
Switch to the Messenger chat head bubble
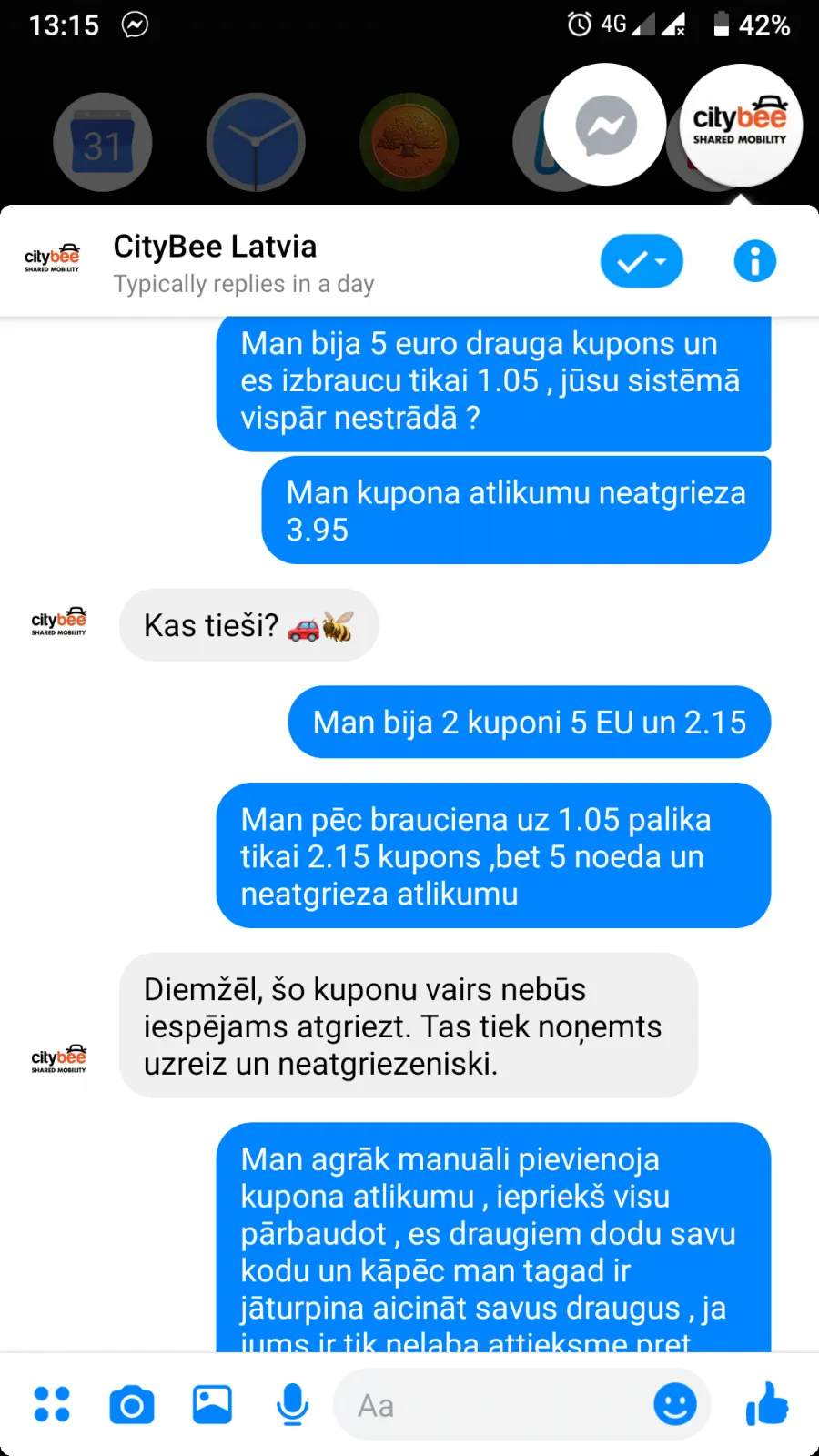click(x=605, y=125)
